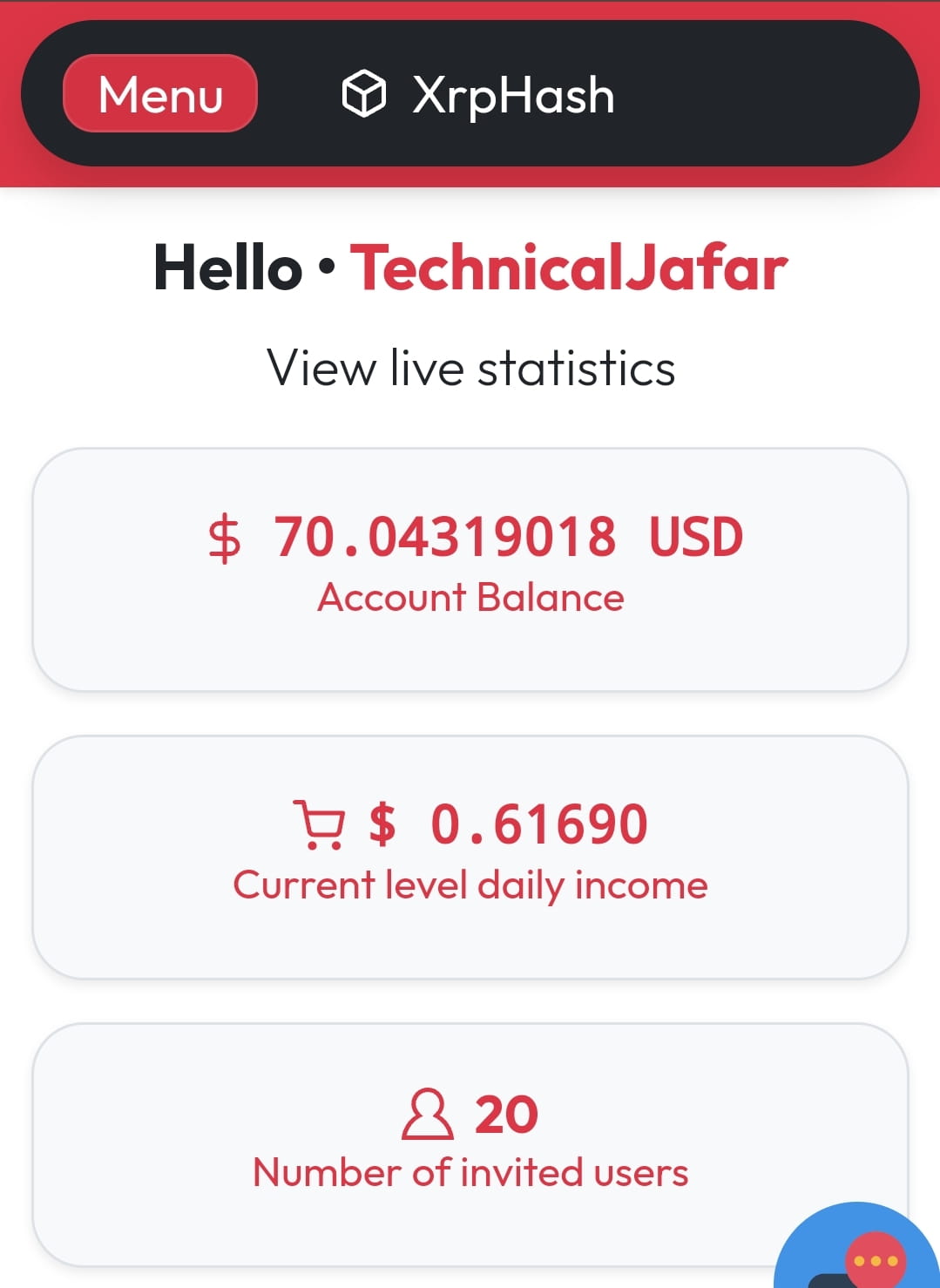Image resolution: width=940 pixels, height=1288 pixels.
Task: Click the dollar sign icon on Account Balance
Action: (x=224, y=539)
